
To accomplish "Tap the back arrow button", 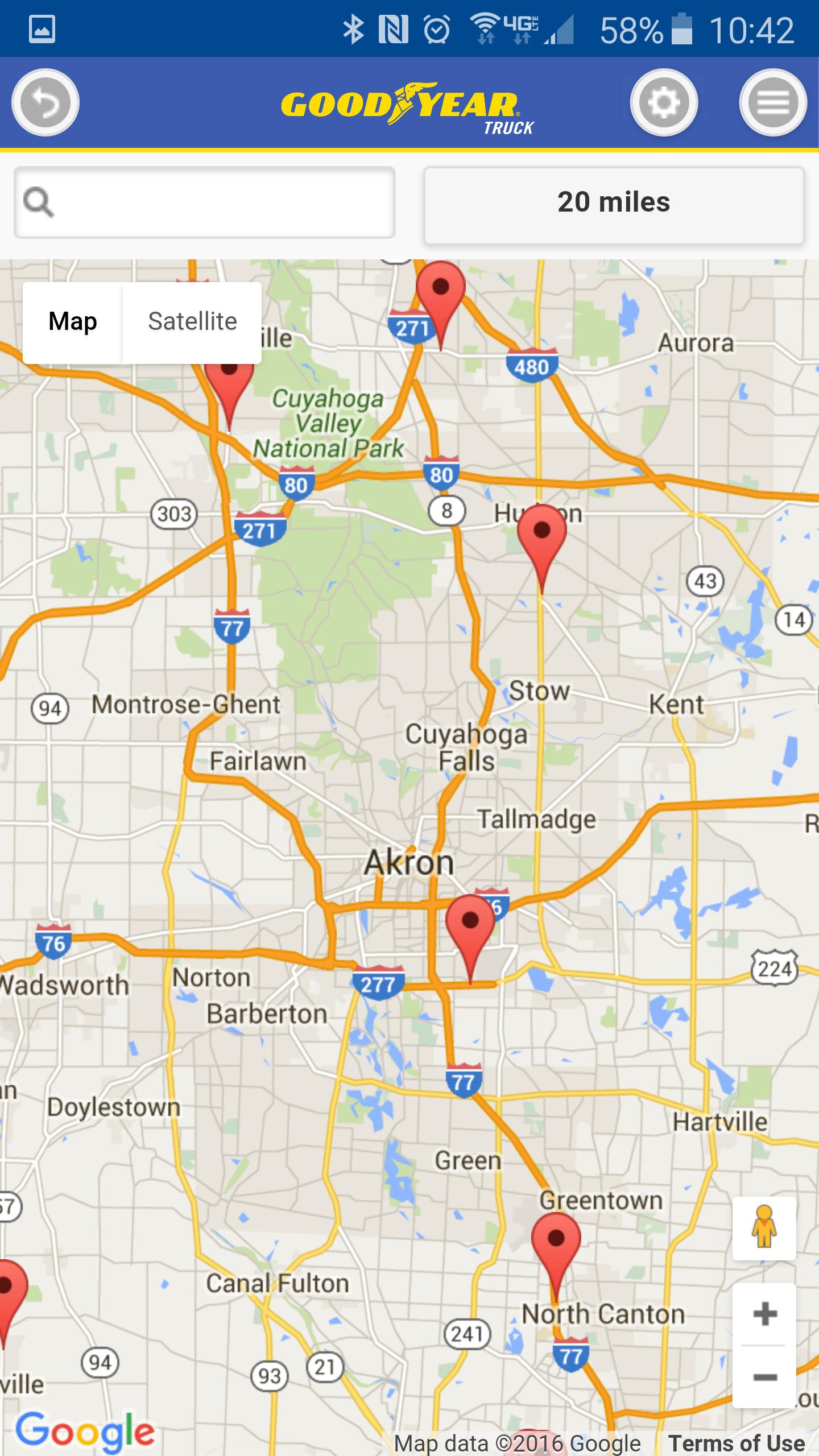I will click(x=45, y=103).
